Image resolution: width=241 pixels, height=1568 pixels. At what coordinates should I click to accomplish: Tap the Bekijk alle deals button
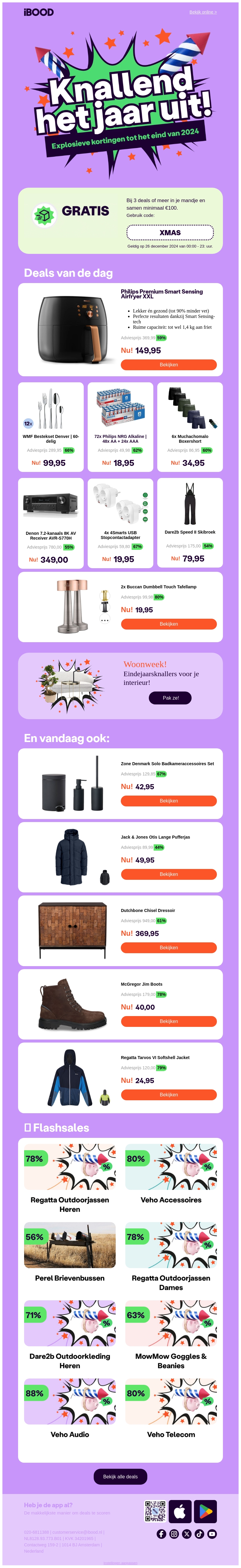click(x=120, y=1476)
